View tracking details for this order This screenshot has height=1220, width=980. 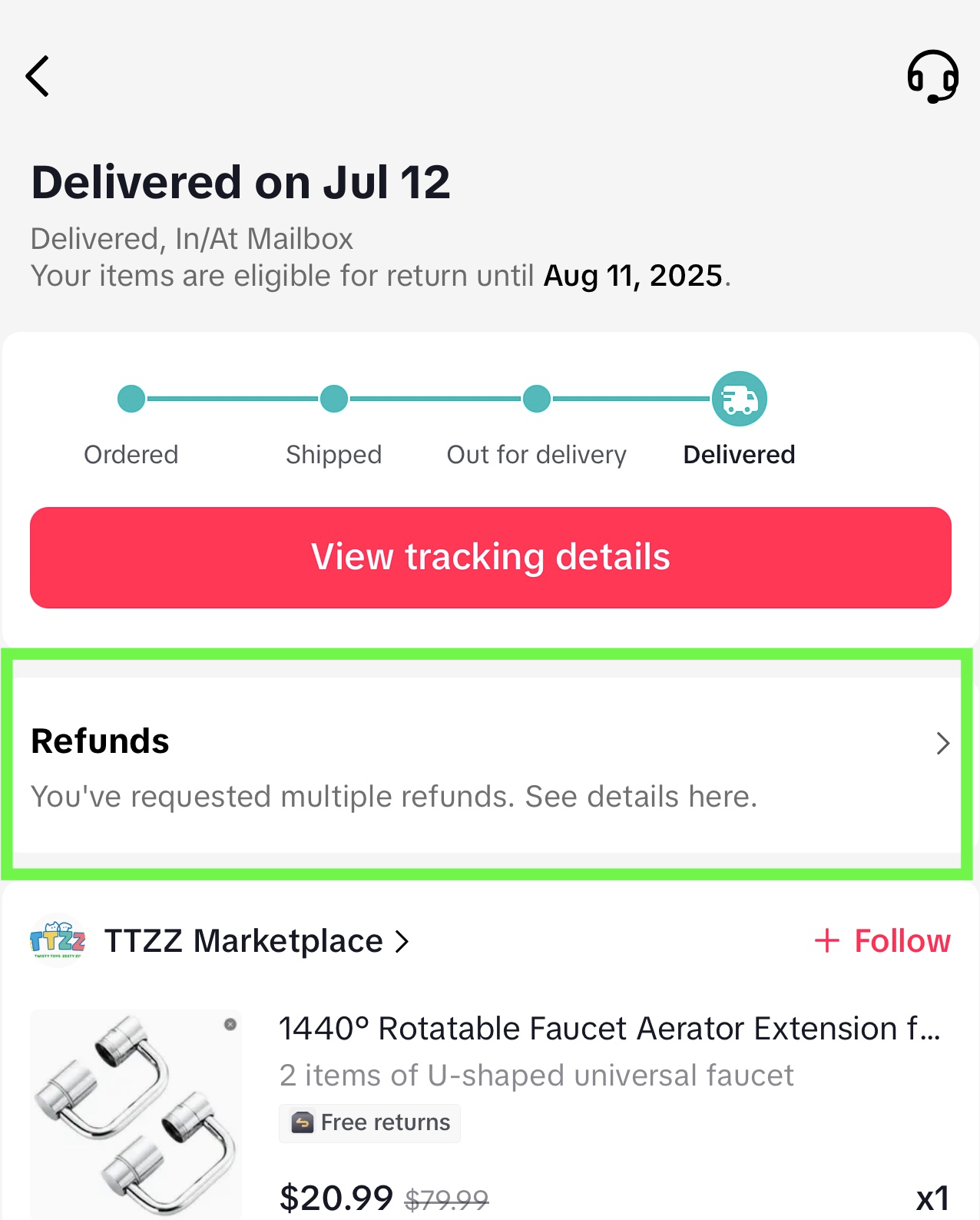click(490, 558)
